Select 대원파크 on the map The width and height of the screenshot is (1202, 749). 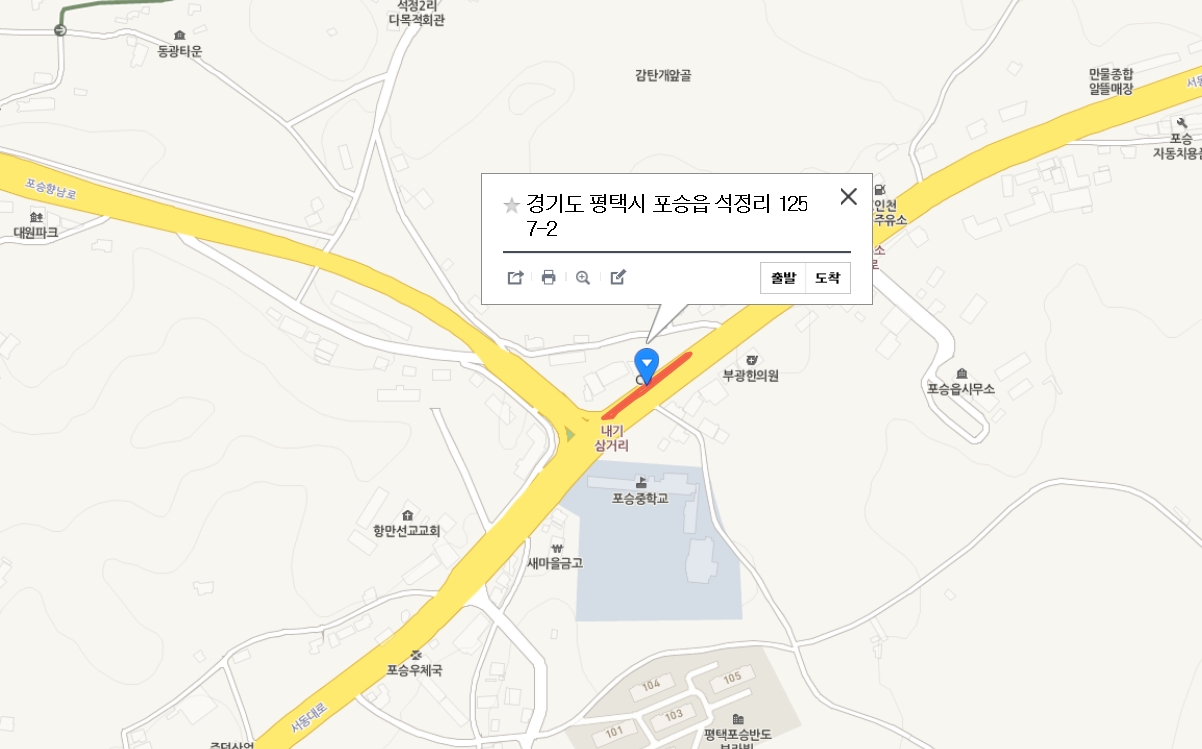(36, 232)
